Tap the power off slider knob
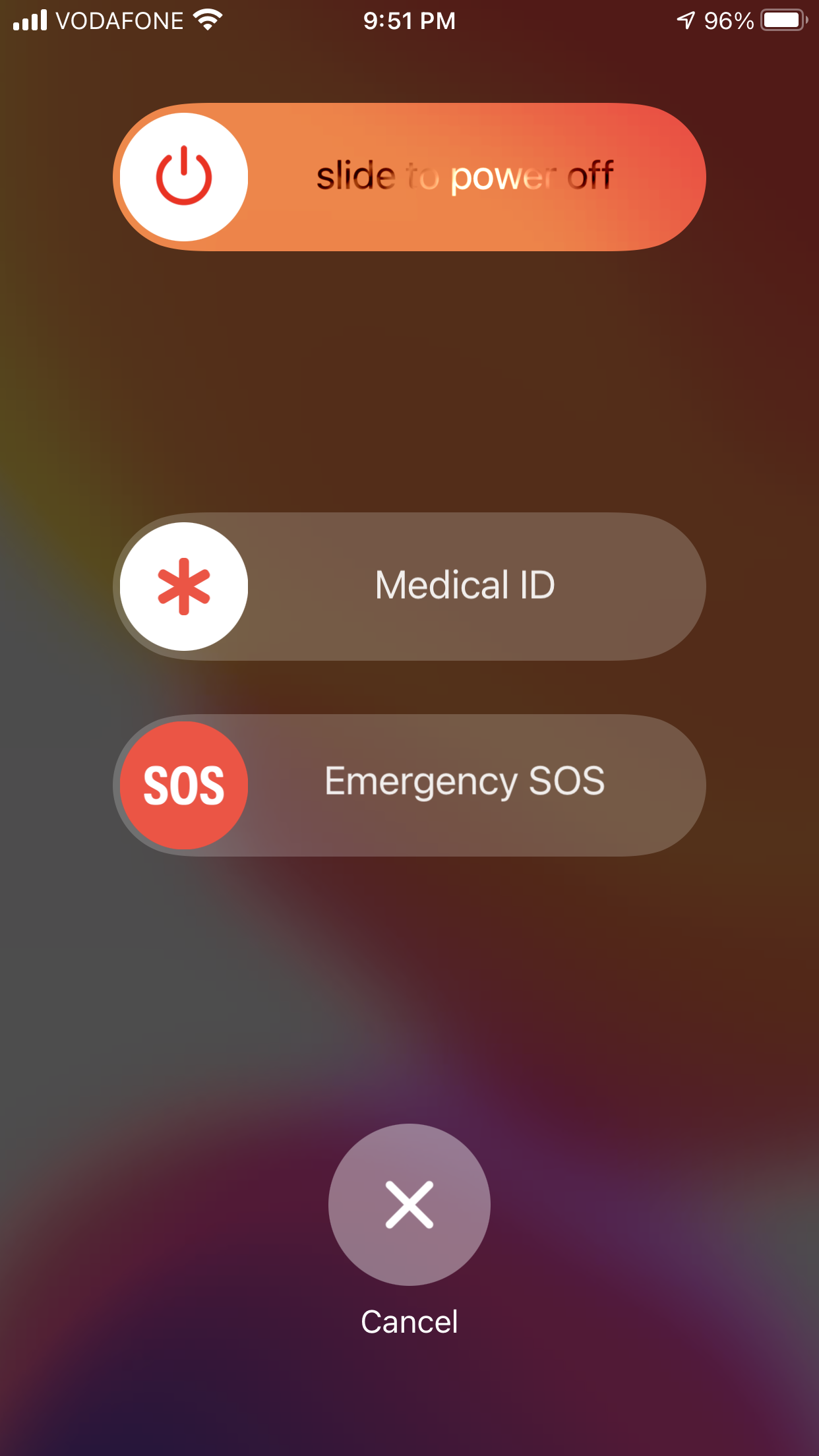Viewport: 819px width, 1456px height. tap(184, 177)
